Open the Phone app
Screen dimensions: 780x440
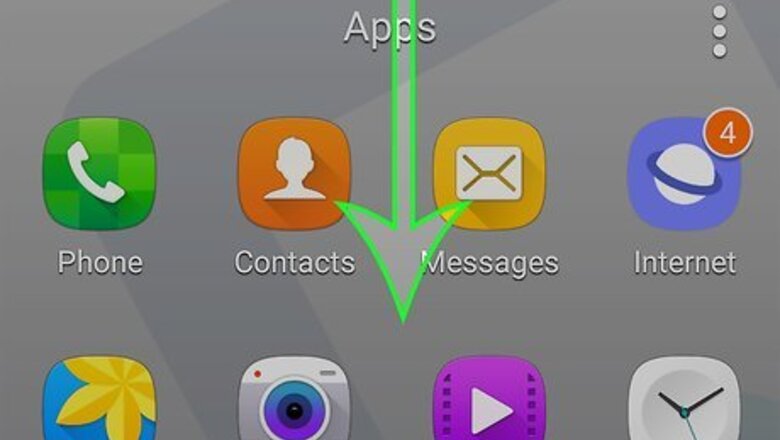point(98,176)
